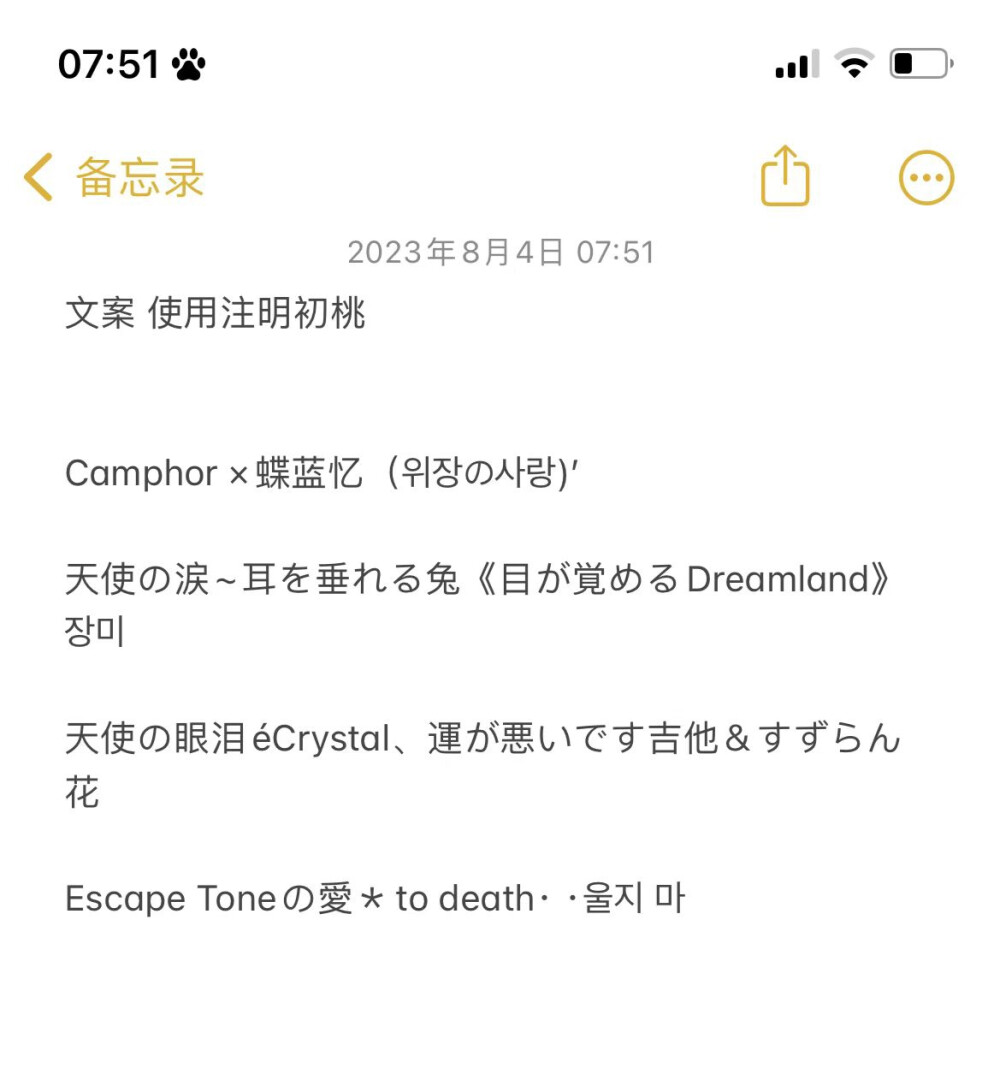This screenshot has height=1080, width=1000.
Task: Tap the clock 07:51 in the status bar
Action: click(x=110, y=62)
